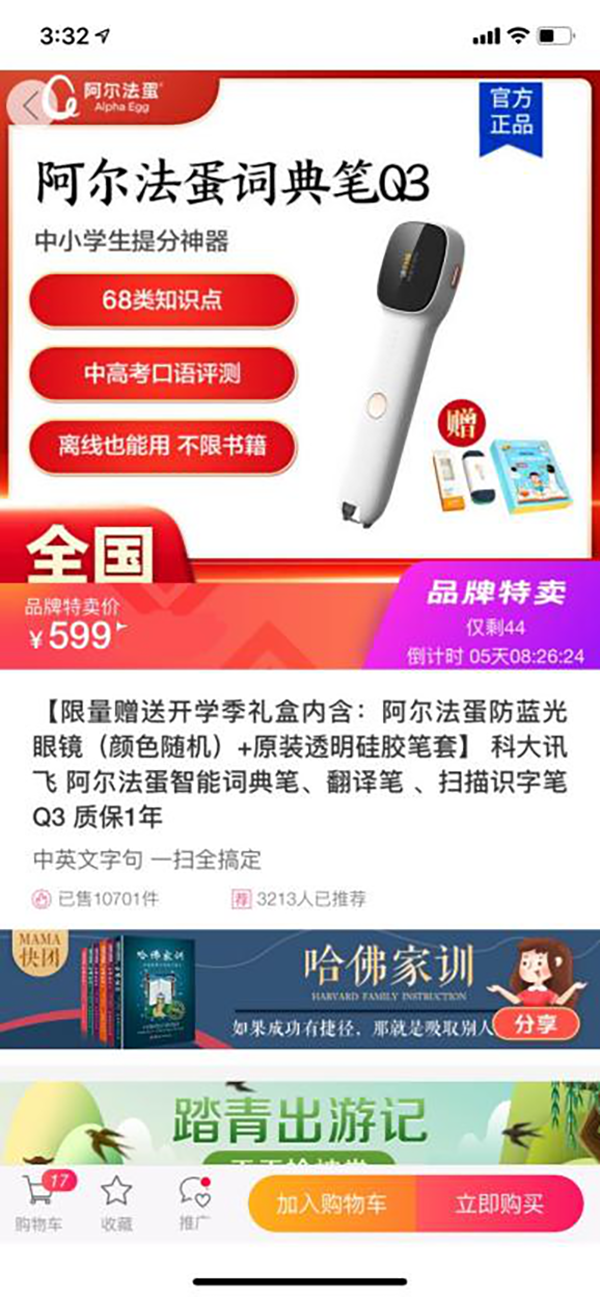Add product to favorites (收藏)
Screen dimensions: 600x1297
pos(116,1203)
